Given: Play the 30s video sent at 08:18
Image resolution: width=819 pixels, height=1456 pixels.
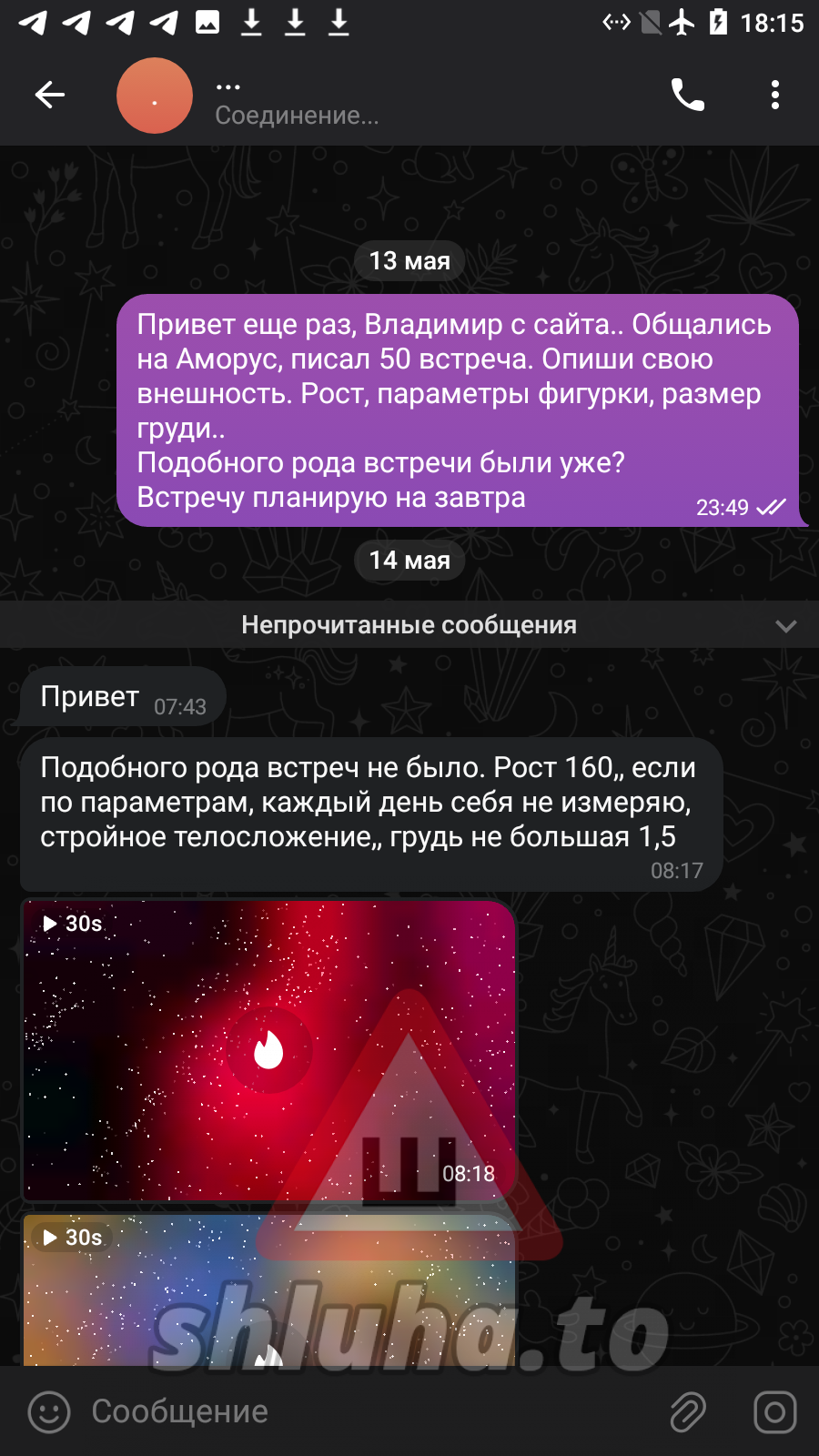Looking at the screenshot, I should [268, 1050].
